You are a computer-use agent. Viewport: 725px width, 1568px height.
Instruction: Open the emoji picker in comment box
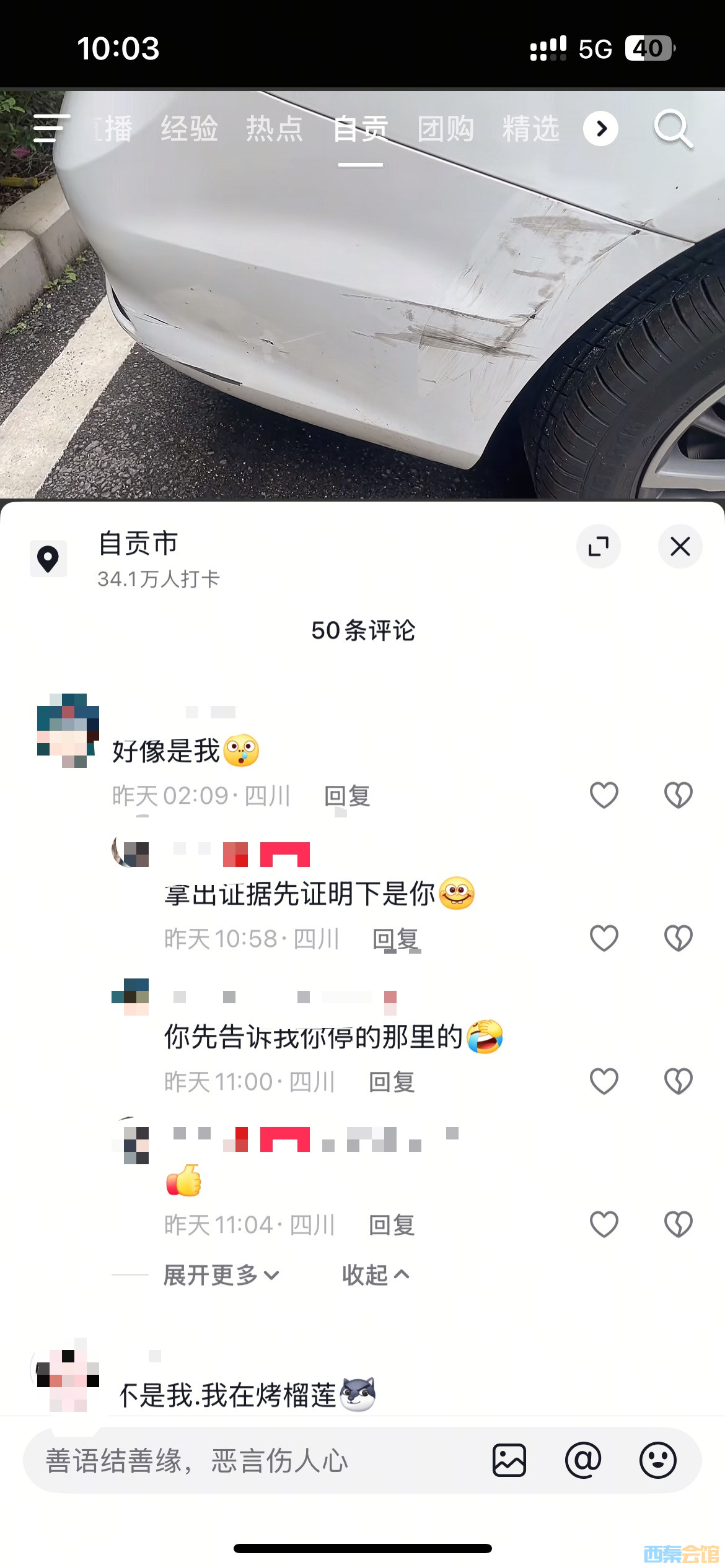coord(657,1460)
